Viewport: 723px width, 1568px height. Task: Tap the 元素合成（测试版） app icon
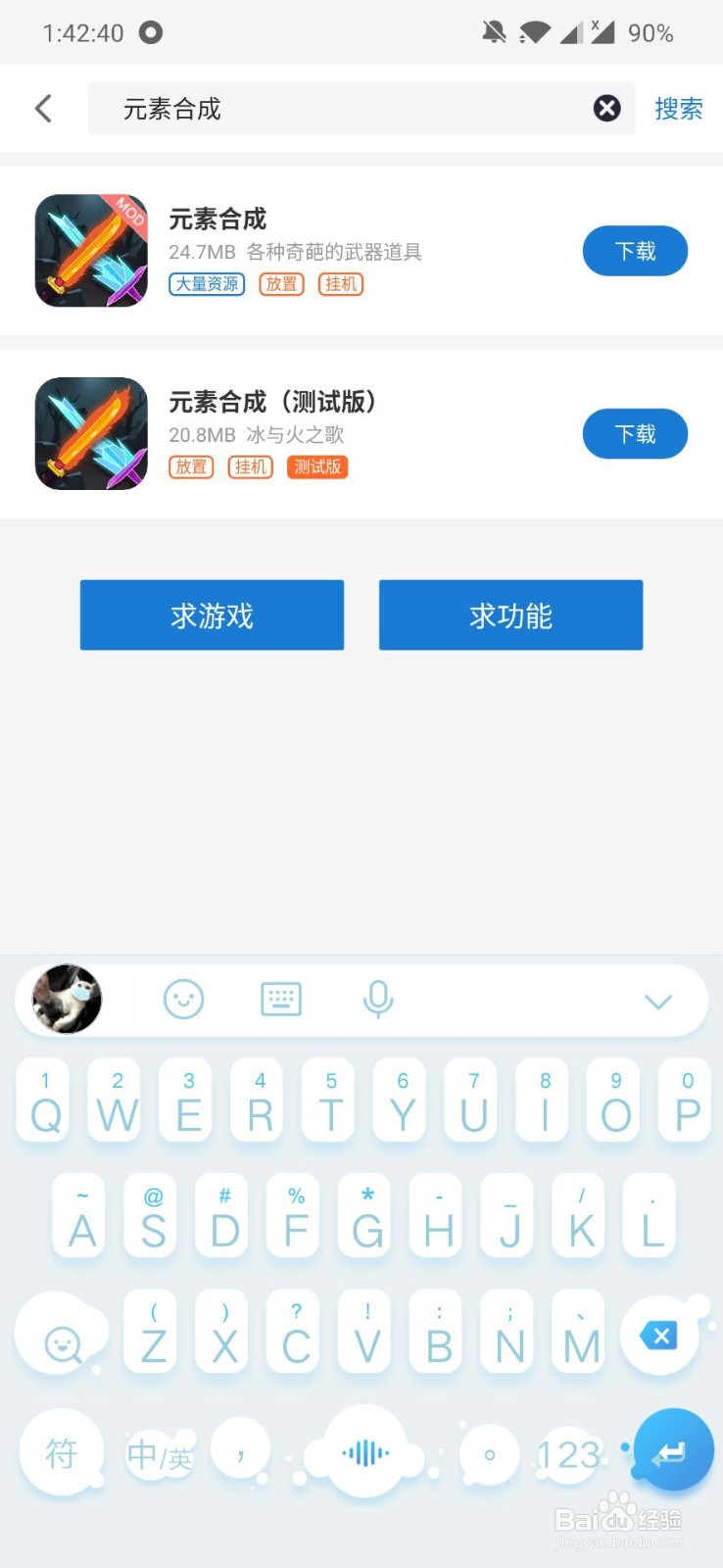(90, 433)
